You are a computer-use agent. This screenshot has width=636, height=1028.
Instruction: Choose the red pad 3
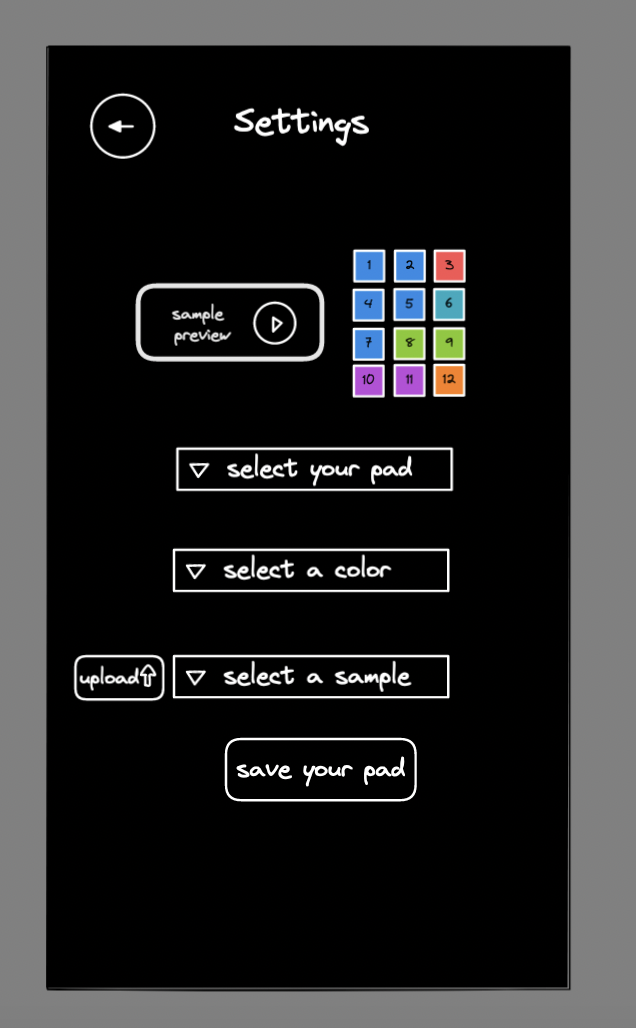coord(449,266)
